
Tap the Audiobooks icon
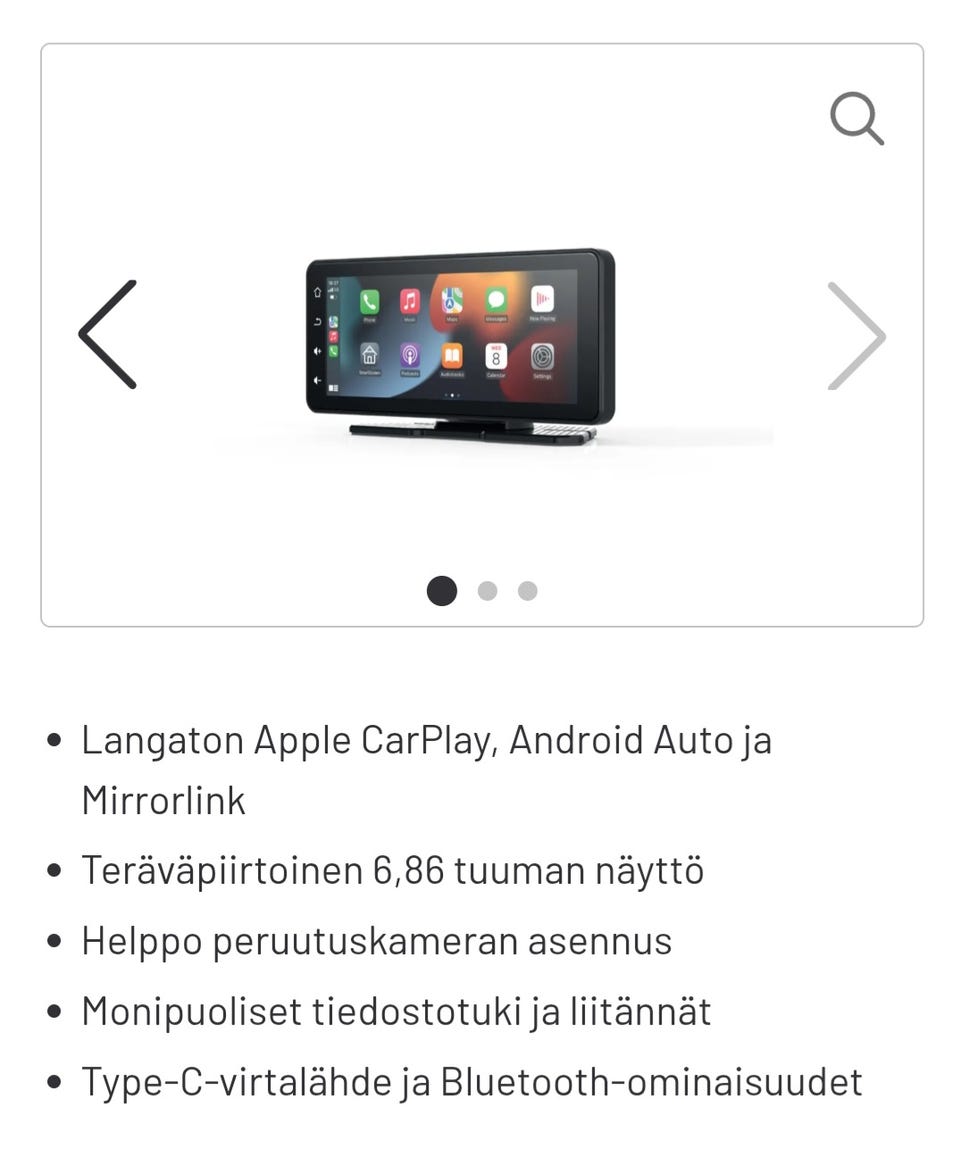[x=450, y=355]
